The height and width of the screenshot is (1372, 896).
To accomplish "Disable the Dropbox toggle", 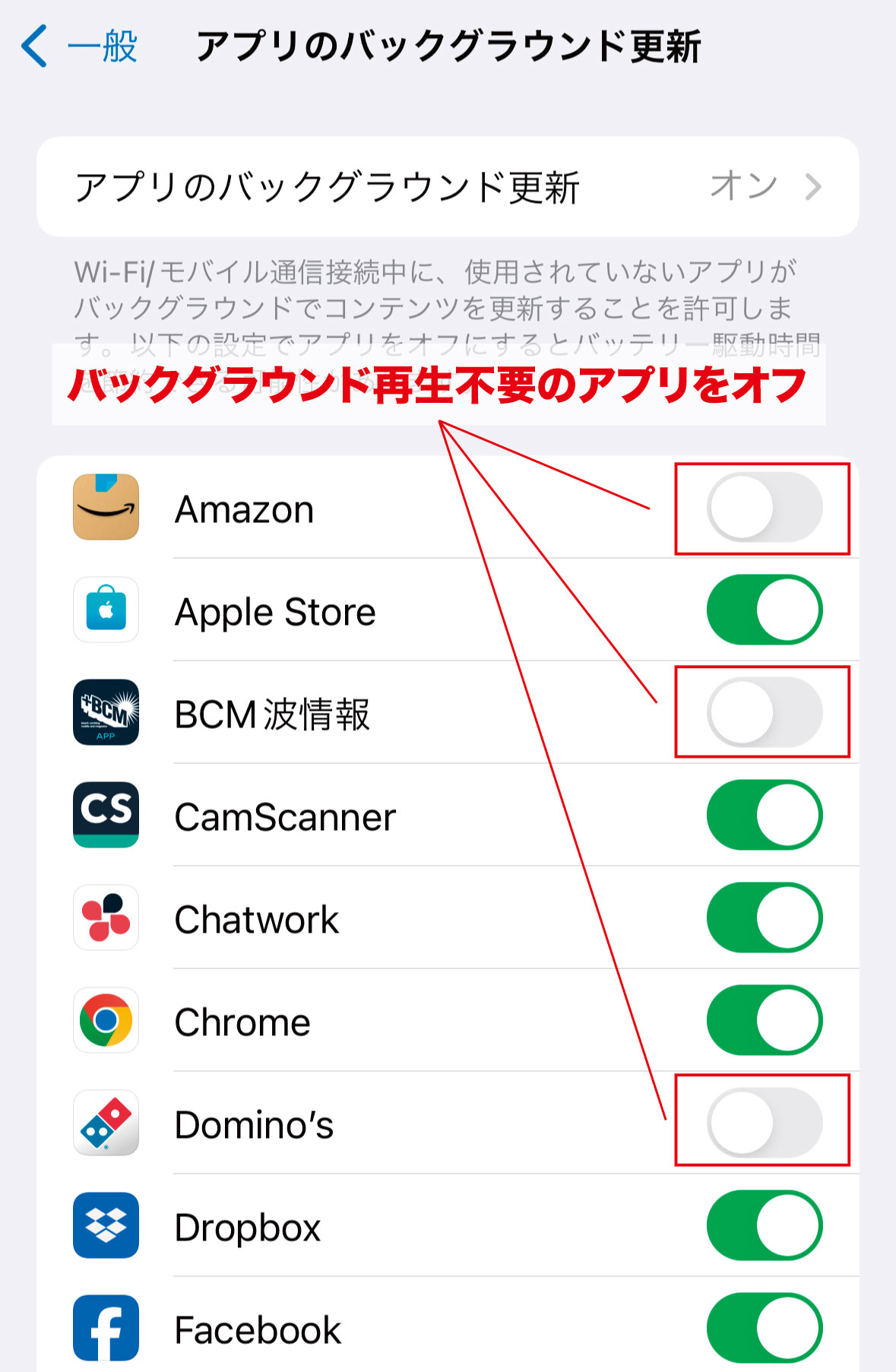I will 764,1226.
